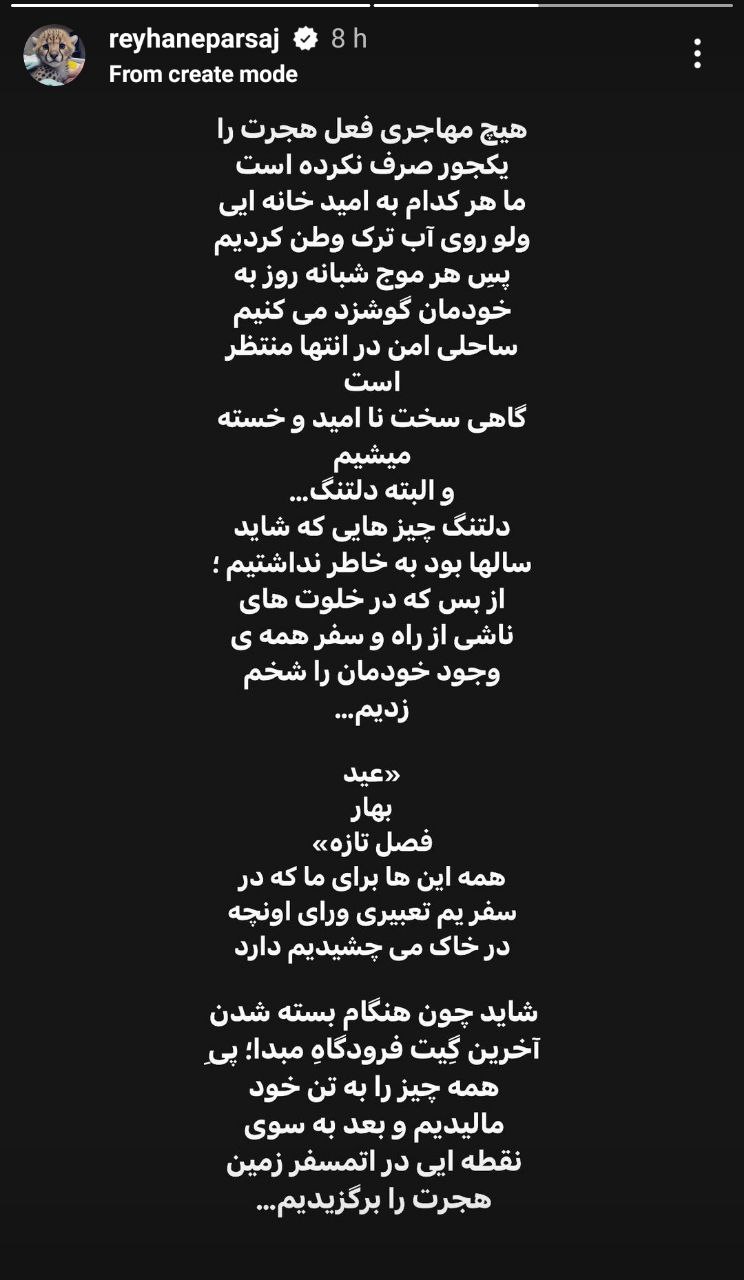The image size is (744, 1280).
Task: Tap the line mentioning 'آخرین گِیت فرودگاهِ مبدا'
Action: [x=373, y=1050]
